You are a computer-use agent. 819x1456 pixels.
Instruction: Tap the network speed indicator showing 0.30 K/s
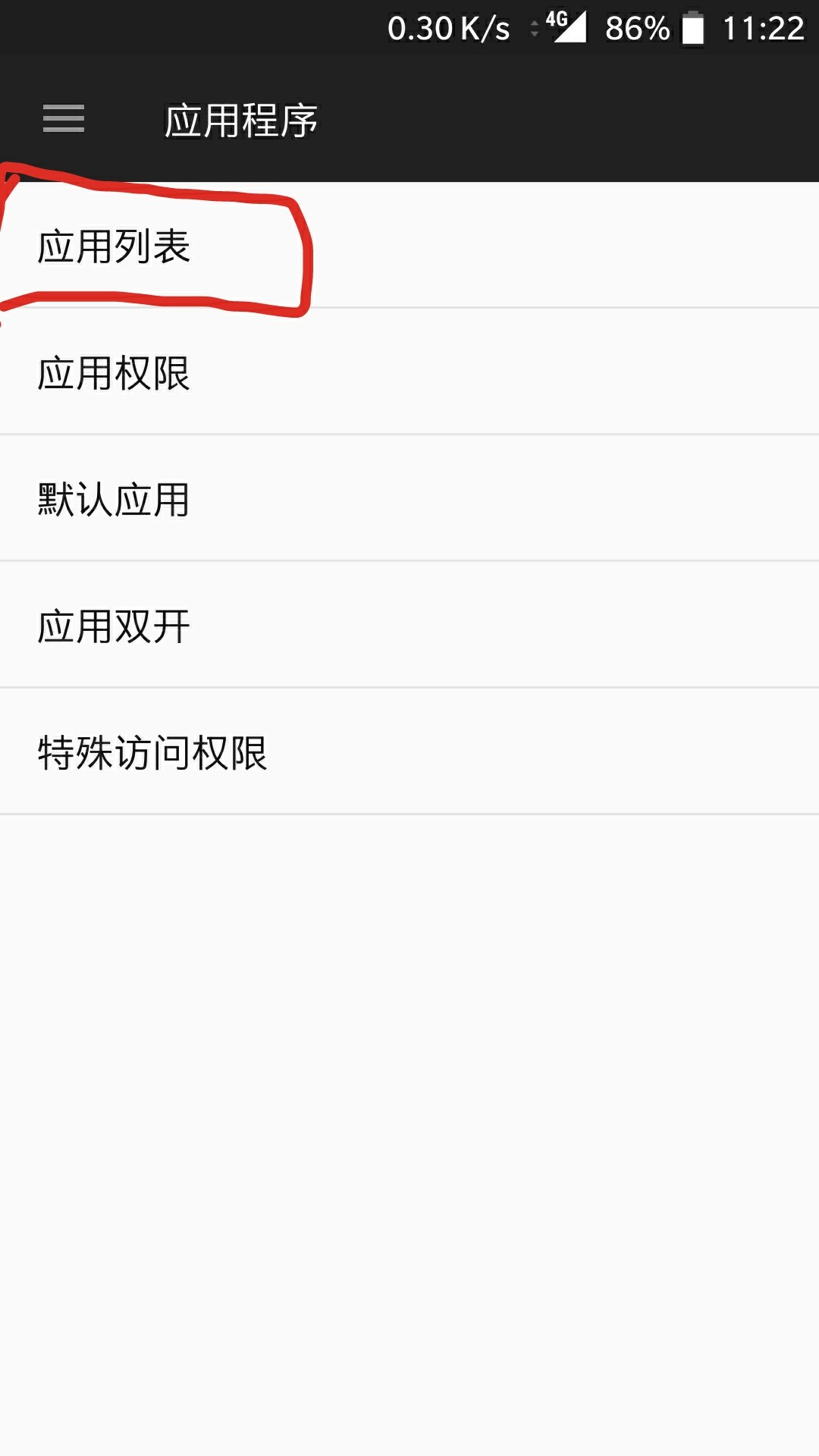pos(447,29)
